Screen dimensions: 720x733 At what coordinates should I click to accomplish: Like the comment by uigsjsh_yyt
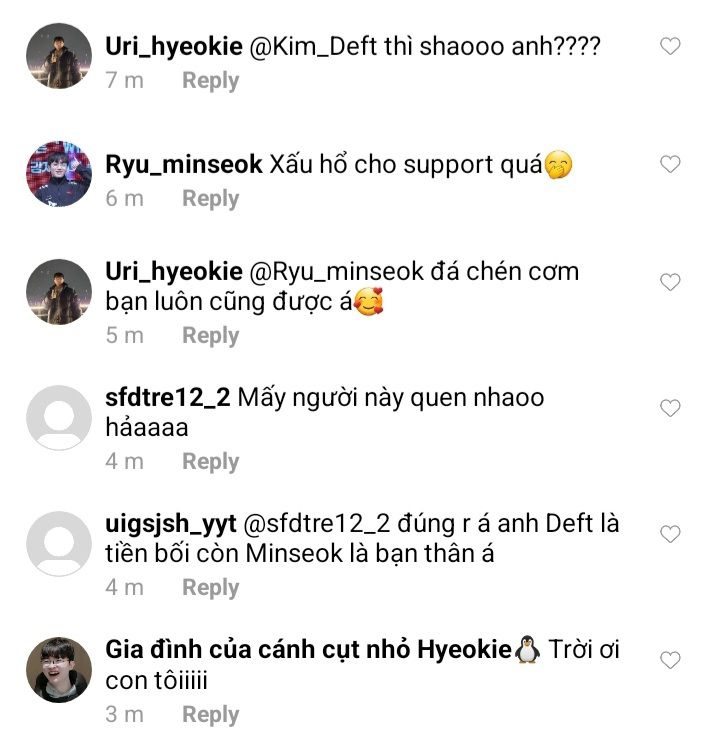click(671, 534)
